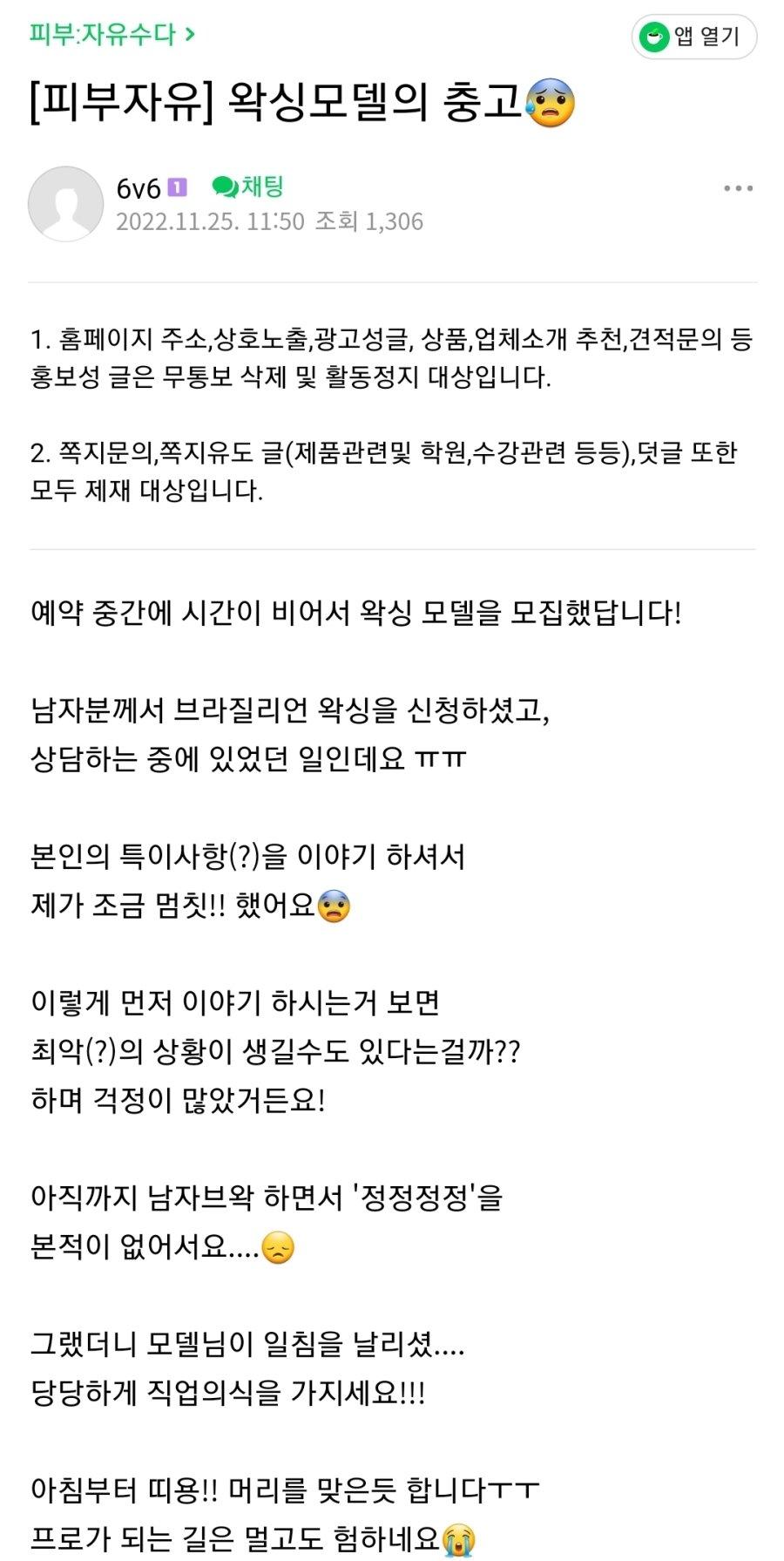Image resolution: width=784 pixels, height=1561 pixels.
Task: Click the purple level badge beside 6v6
Action: [177, 185]
